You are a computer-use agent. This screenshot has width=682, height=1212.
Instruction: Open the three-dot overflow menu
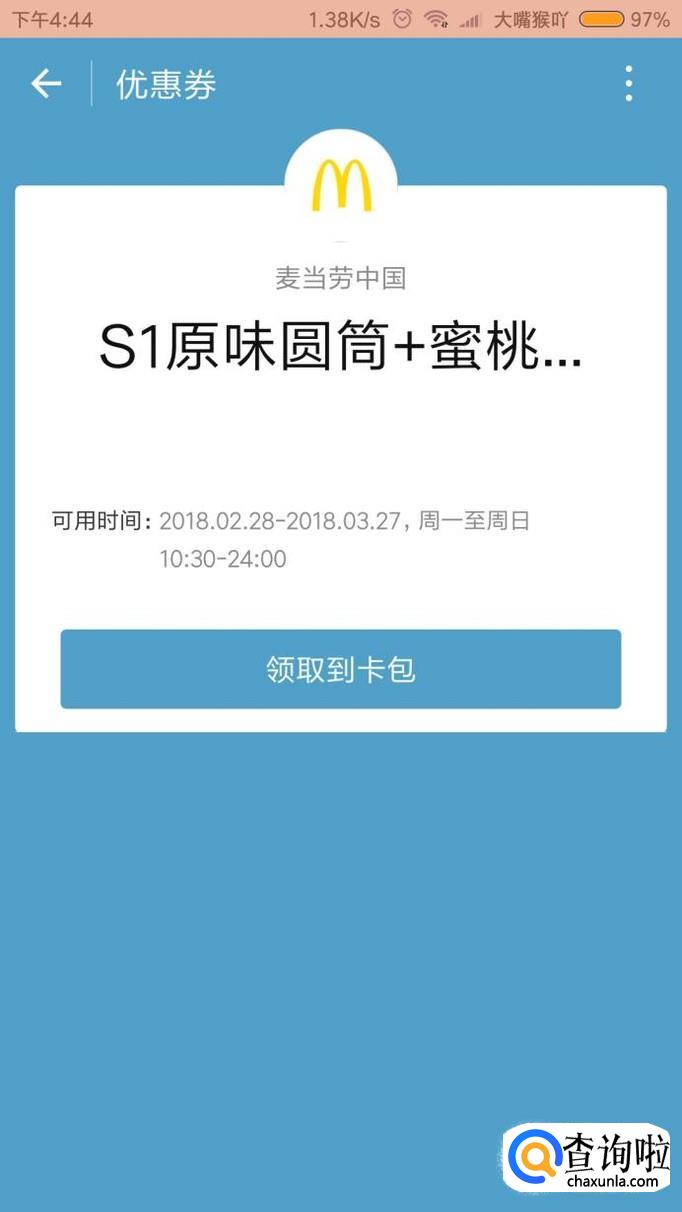(628, 84)
